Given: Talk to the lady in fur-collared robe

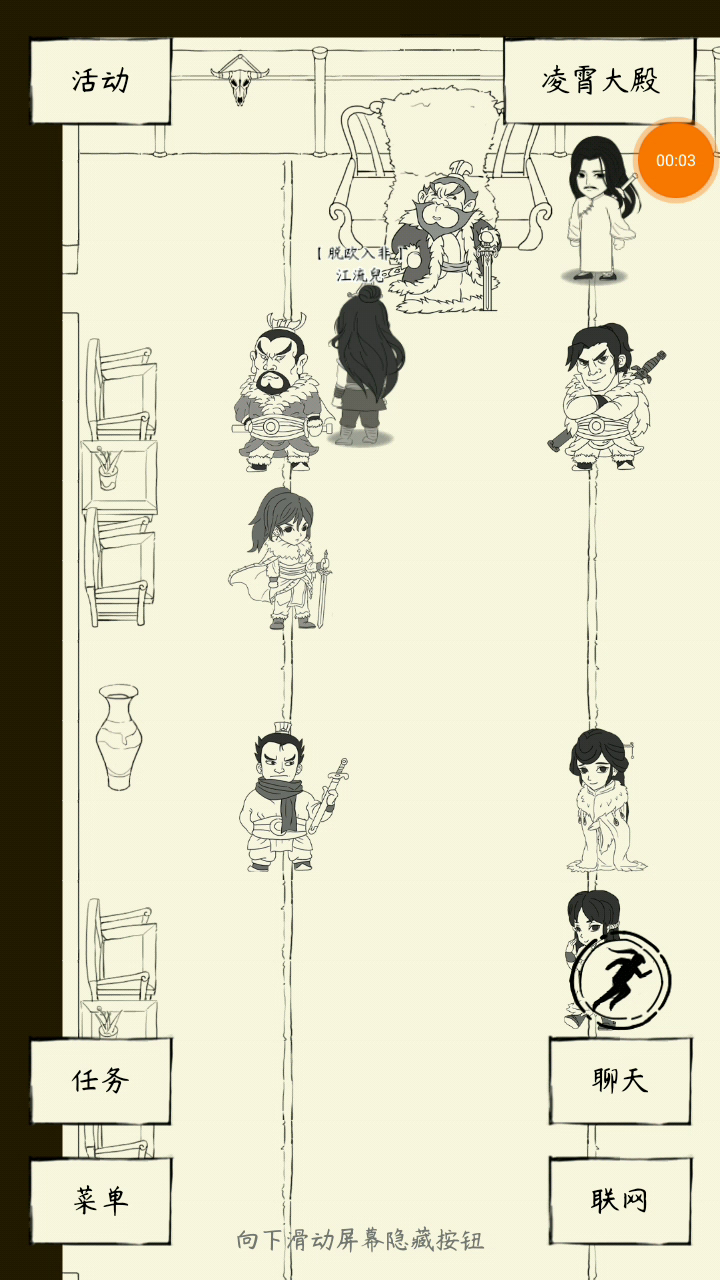Looking at the screenshot, I should [602, 800].
